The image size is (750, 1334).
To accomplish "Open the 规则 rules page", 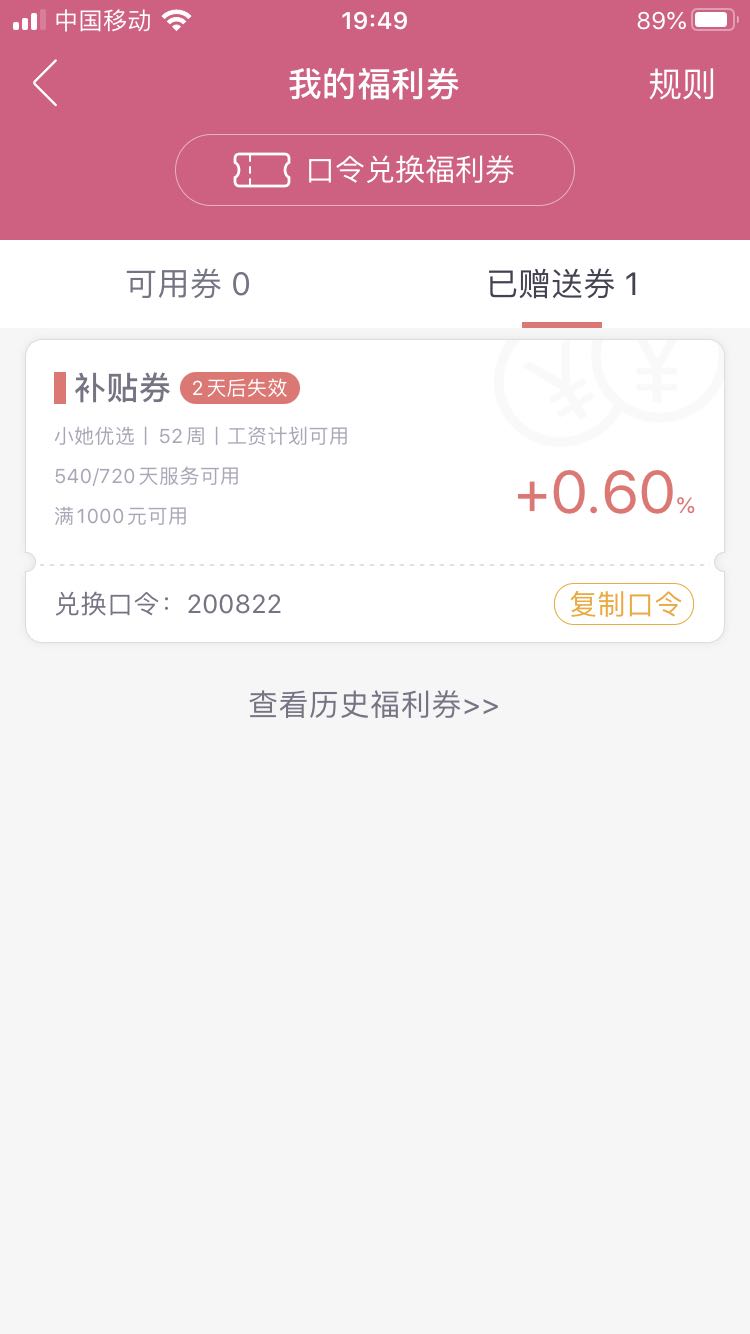I will click(x=681, y=84).
